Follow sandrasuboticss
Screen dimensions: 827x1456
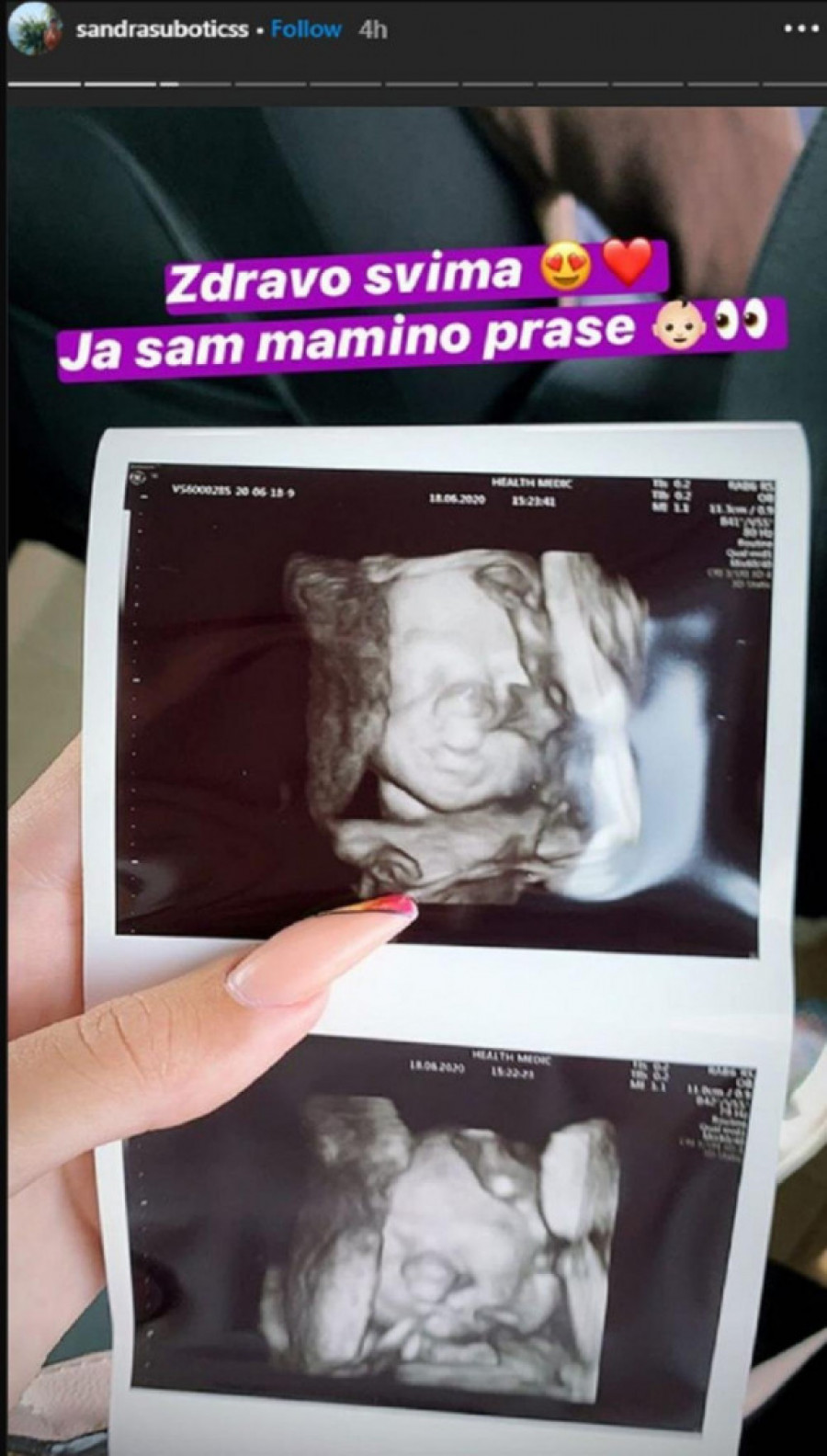[306, 29]
